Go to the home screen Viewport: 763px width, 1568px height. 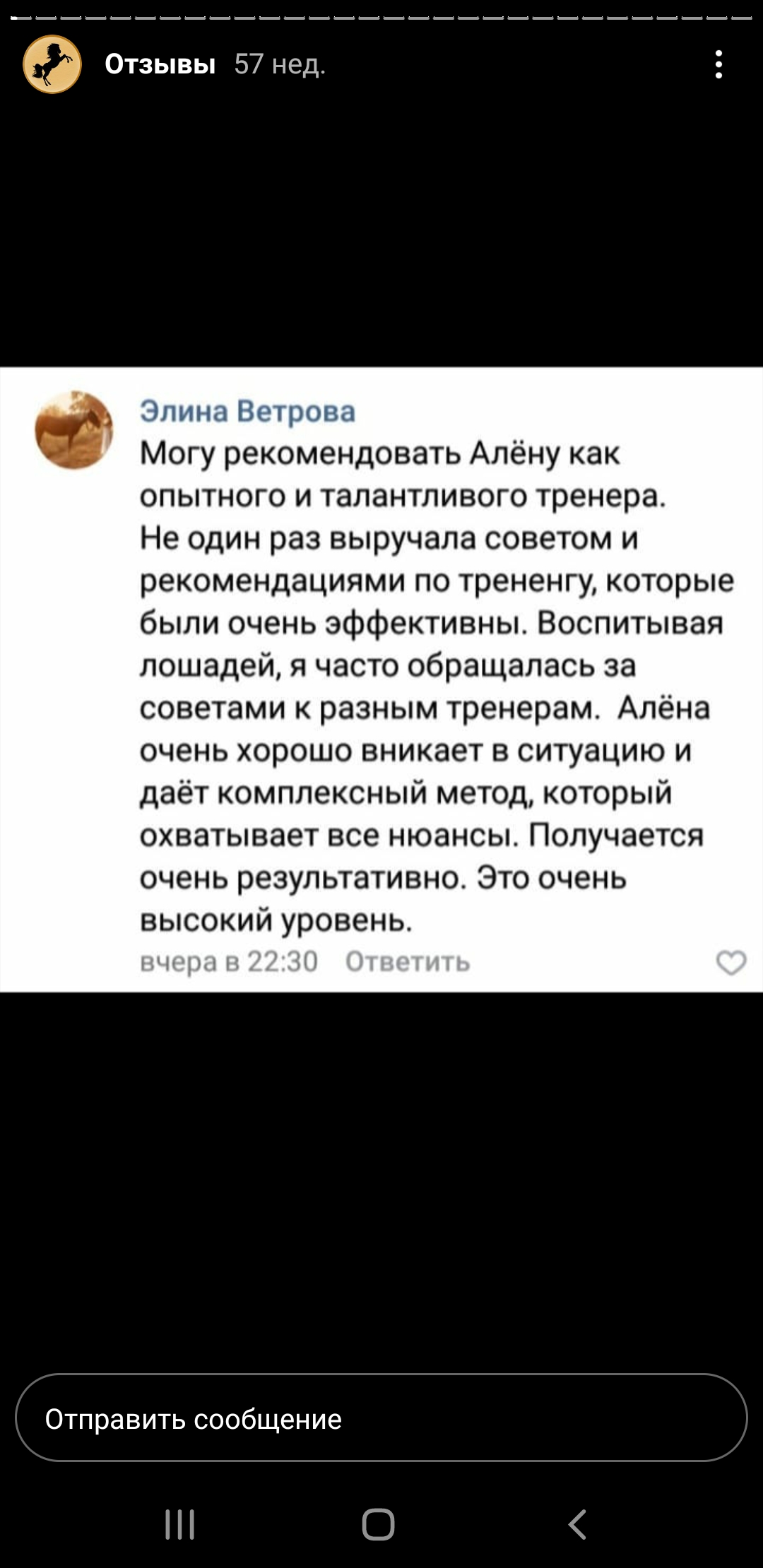point(379,1524)
